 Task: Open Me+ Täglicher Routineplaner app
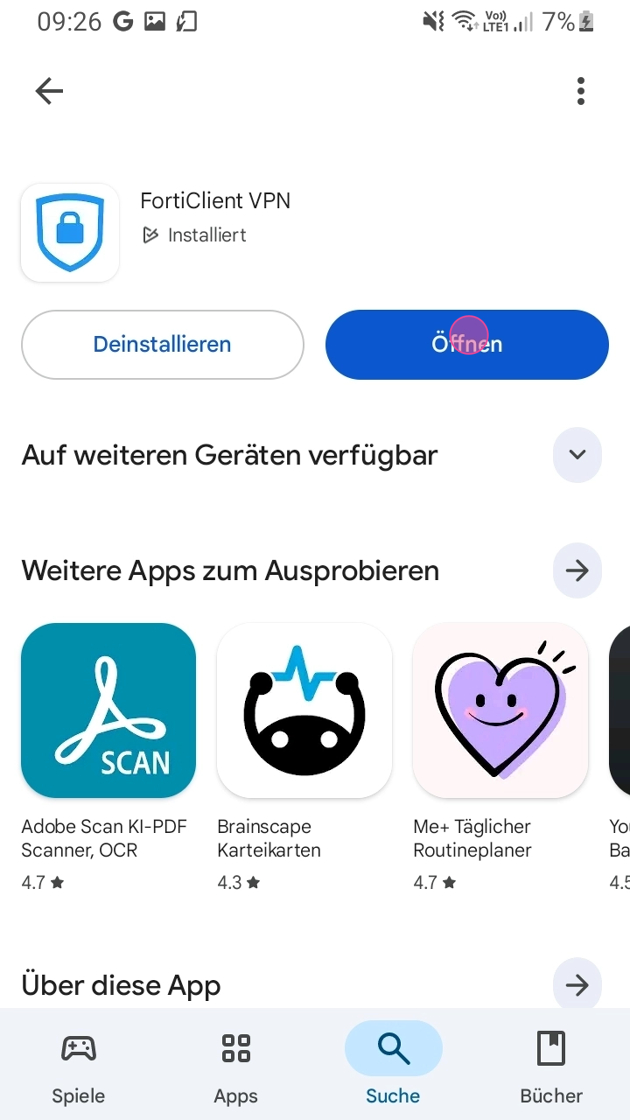pyautogui.click(x=500, y=710)
